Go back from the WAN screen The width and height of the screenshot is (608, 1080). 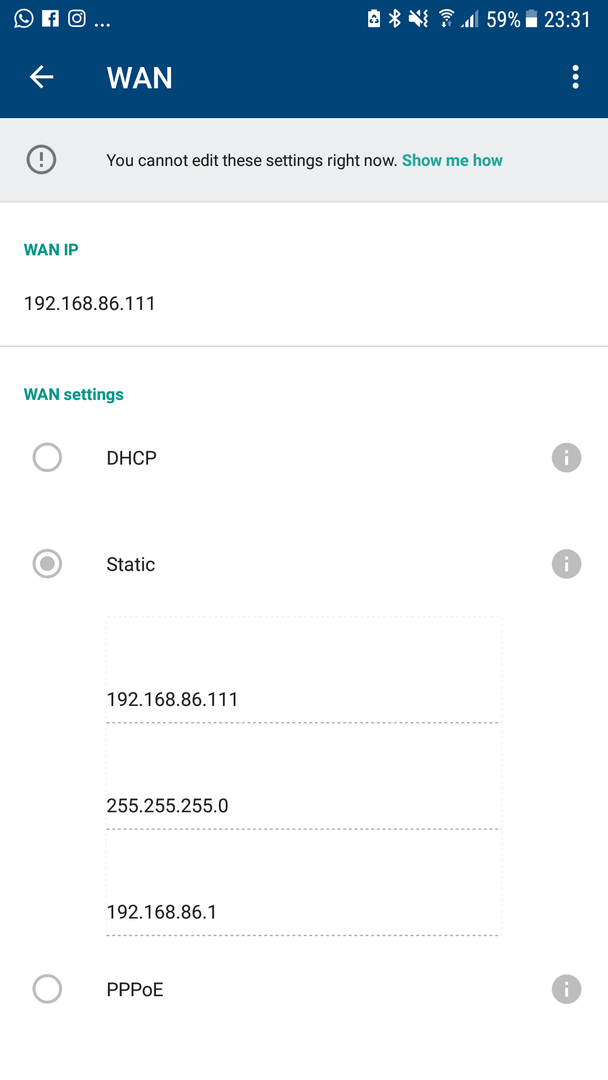(x=41, y=77)
